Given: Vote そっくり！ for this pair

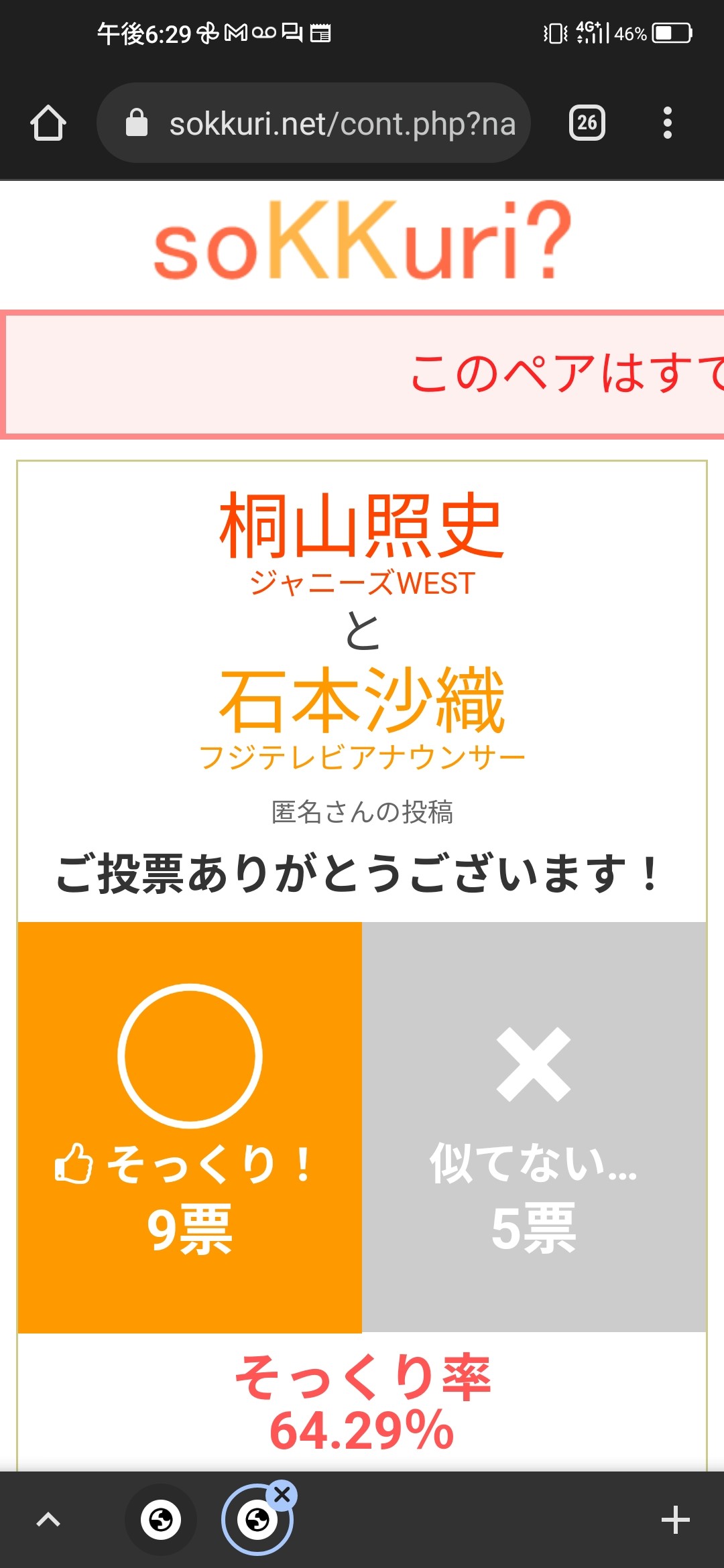Looking at the screenshot, I should (x=190, y=1127).
